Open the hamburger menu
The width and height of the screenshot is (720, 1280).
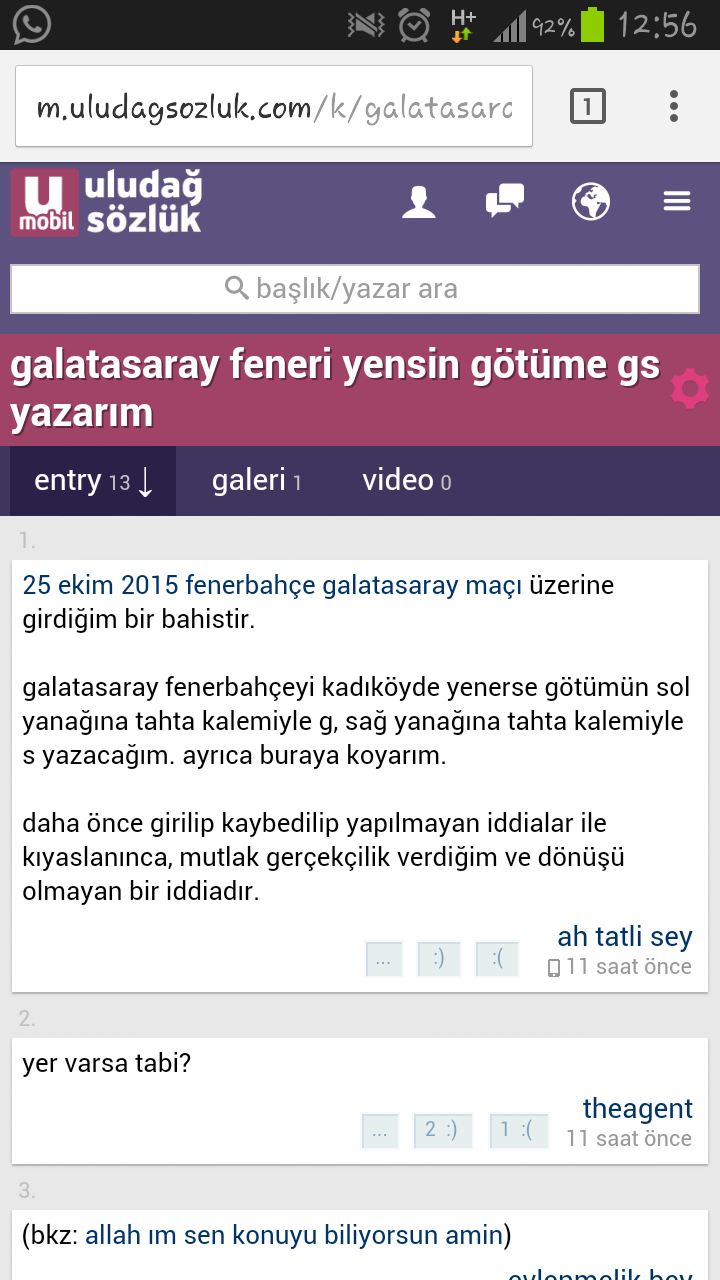tap(677, 202)
